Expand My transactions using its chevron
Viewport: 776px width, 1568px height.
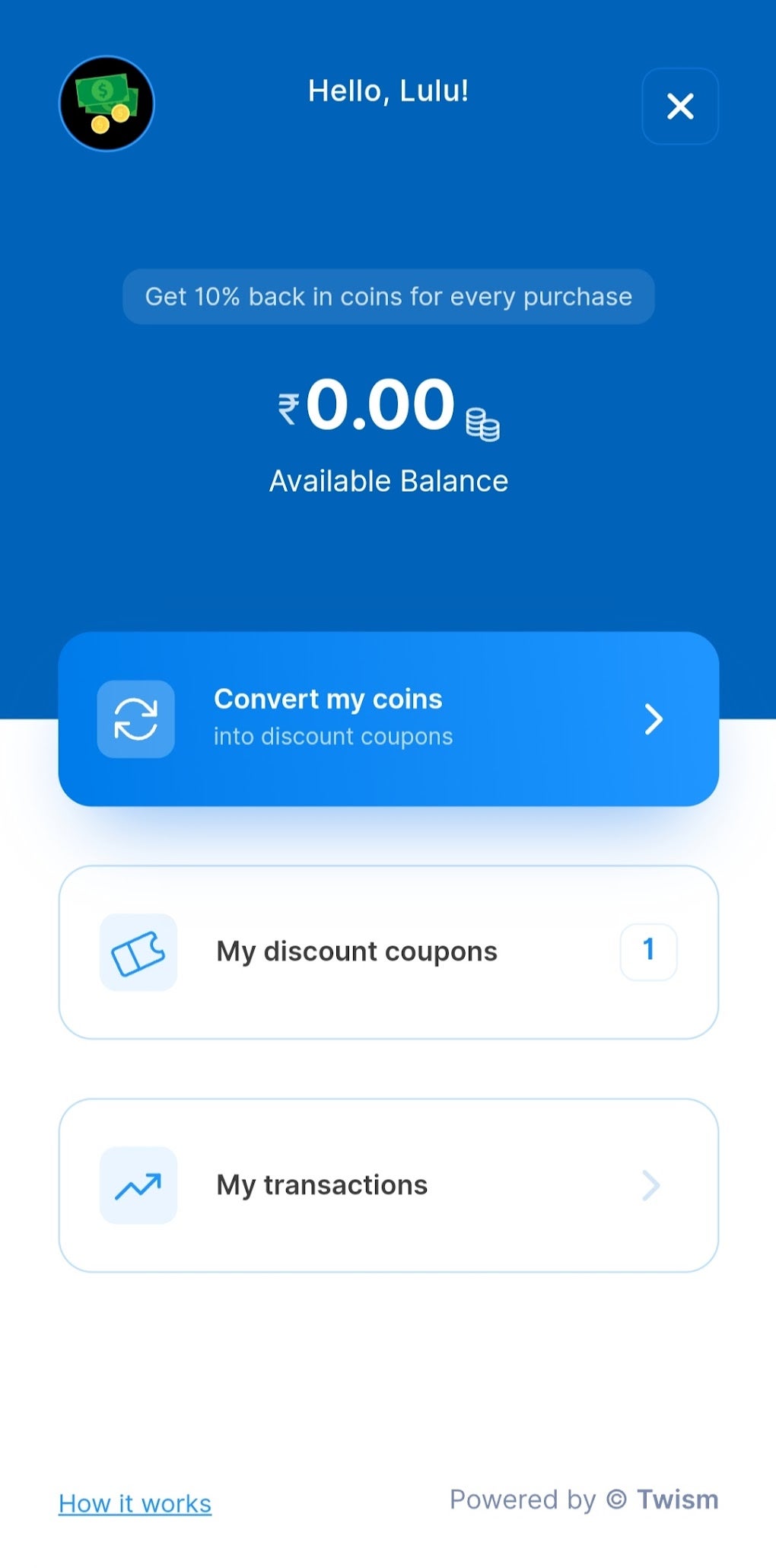click(x=651, y=1184)
